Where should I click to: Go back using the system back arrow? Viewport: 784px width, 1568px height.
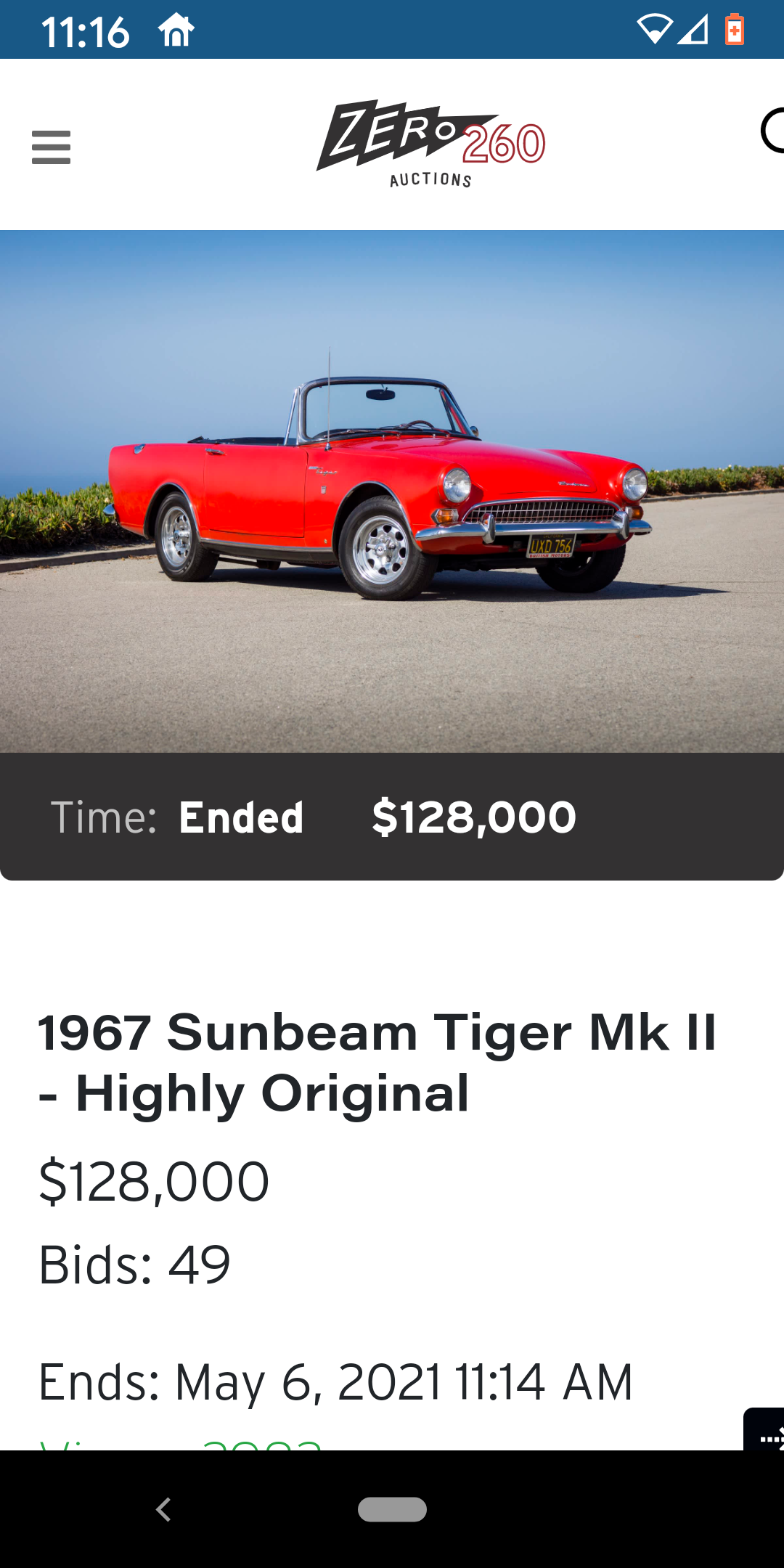click(164, 1510)
